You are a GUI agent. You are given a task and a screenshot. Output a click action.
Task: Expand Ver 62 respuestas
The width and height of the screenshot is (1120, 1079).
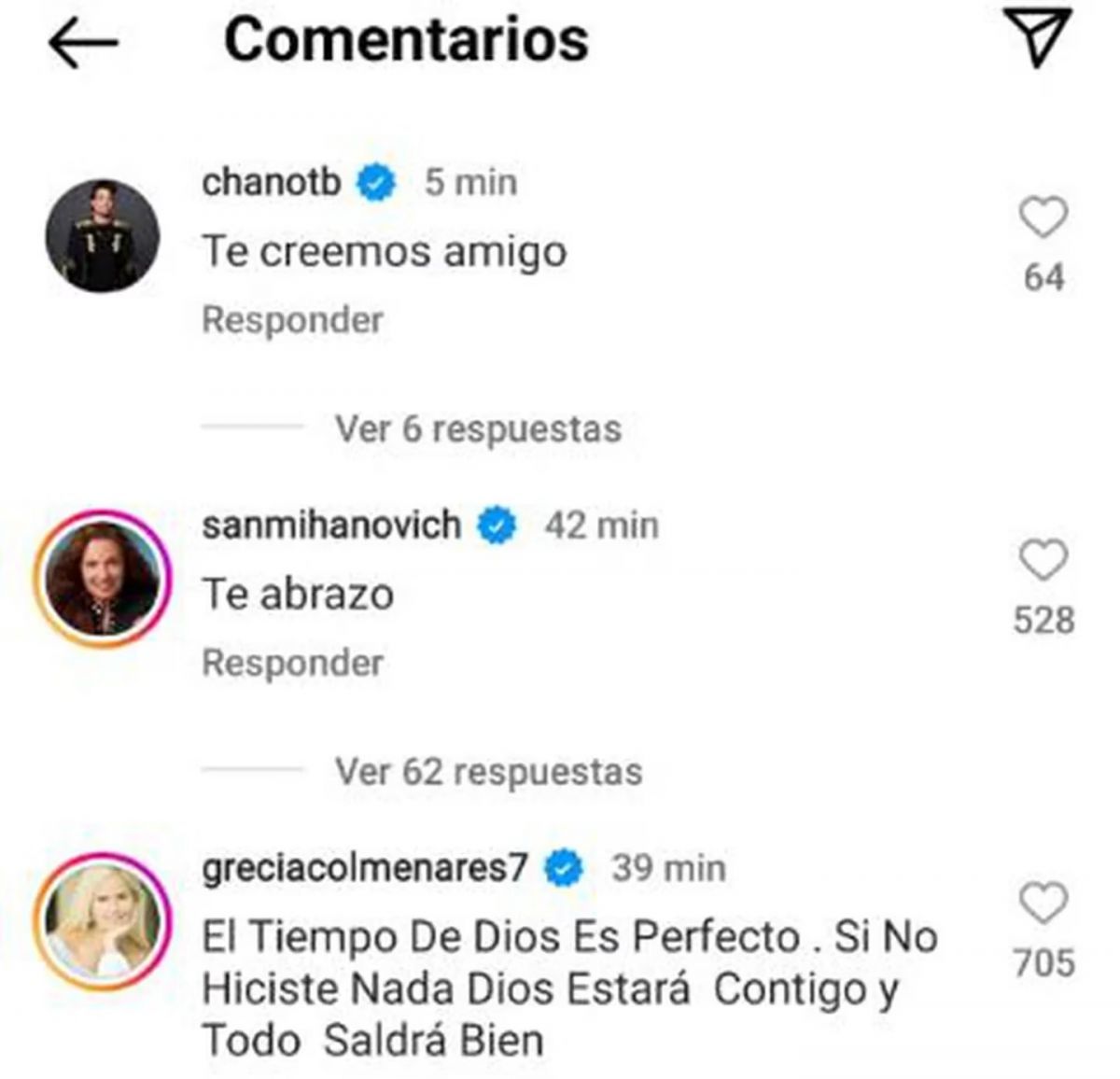[488, 772]
